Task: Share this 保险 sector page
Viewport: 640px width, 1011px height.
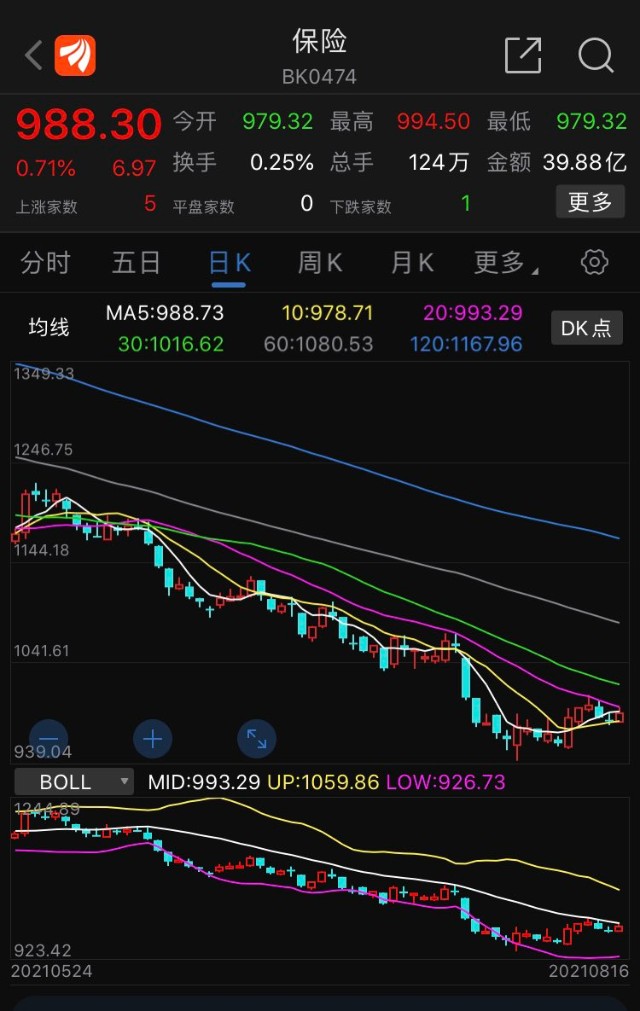Action: (x=522, y=56)
